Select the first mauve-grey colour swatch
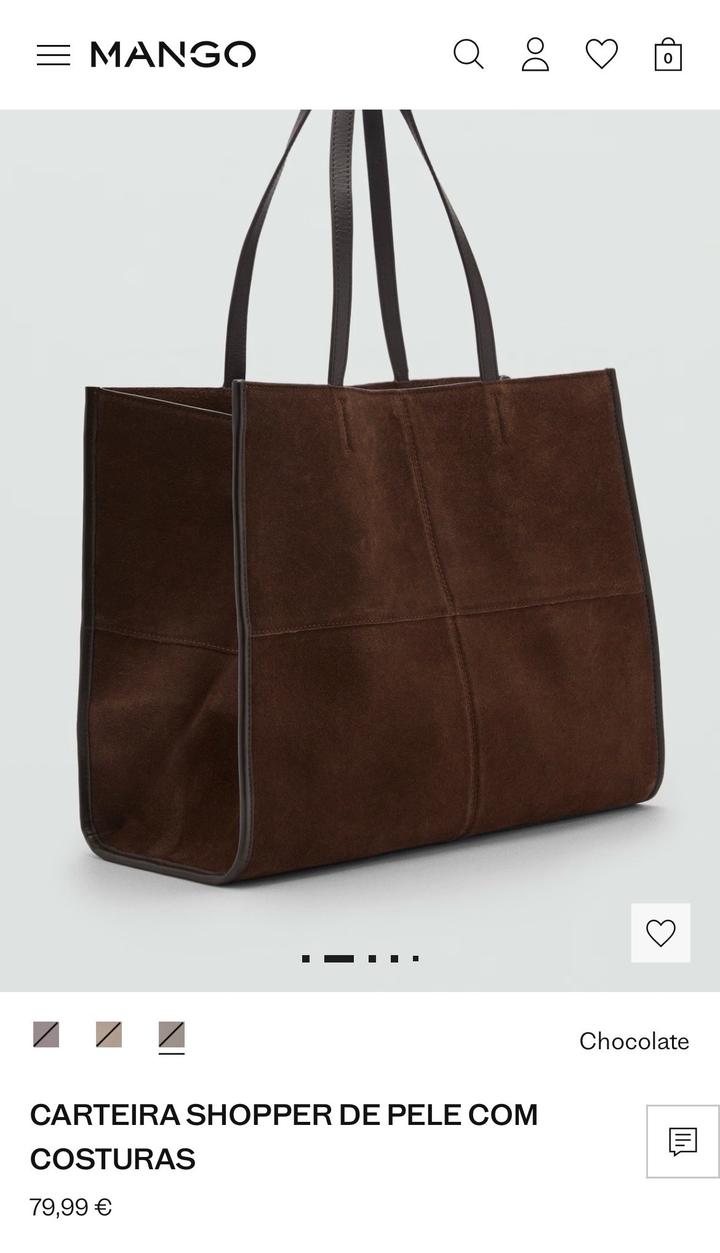 tap(46, 1034)
